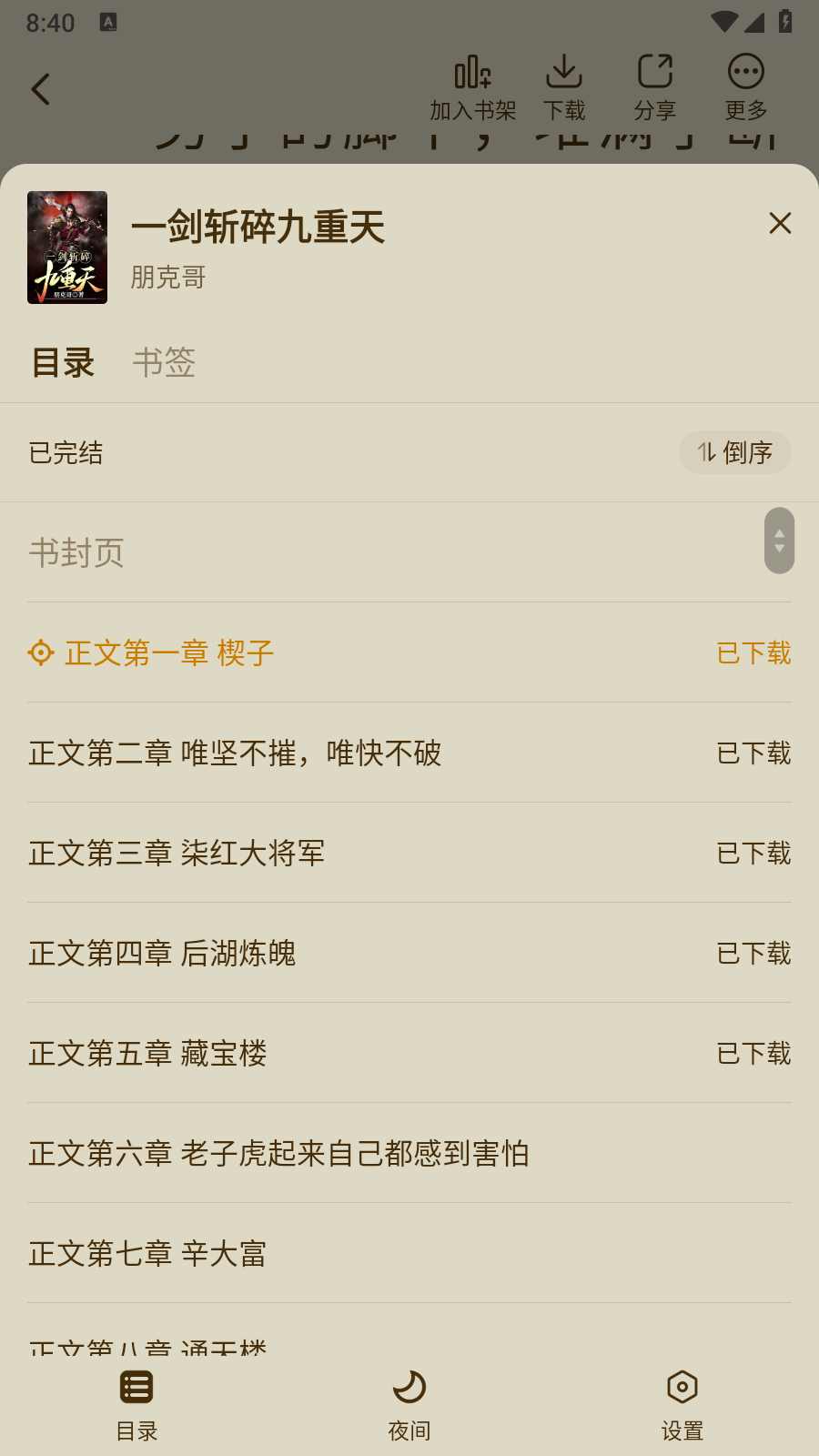
Task: Open the 更多 more options menu
Action: click(746, 88)
